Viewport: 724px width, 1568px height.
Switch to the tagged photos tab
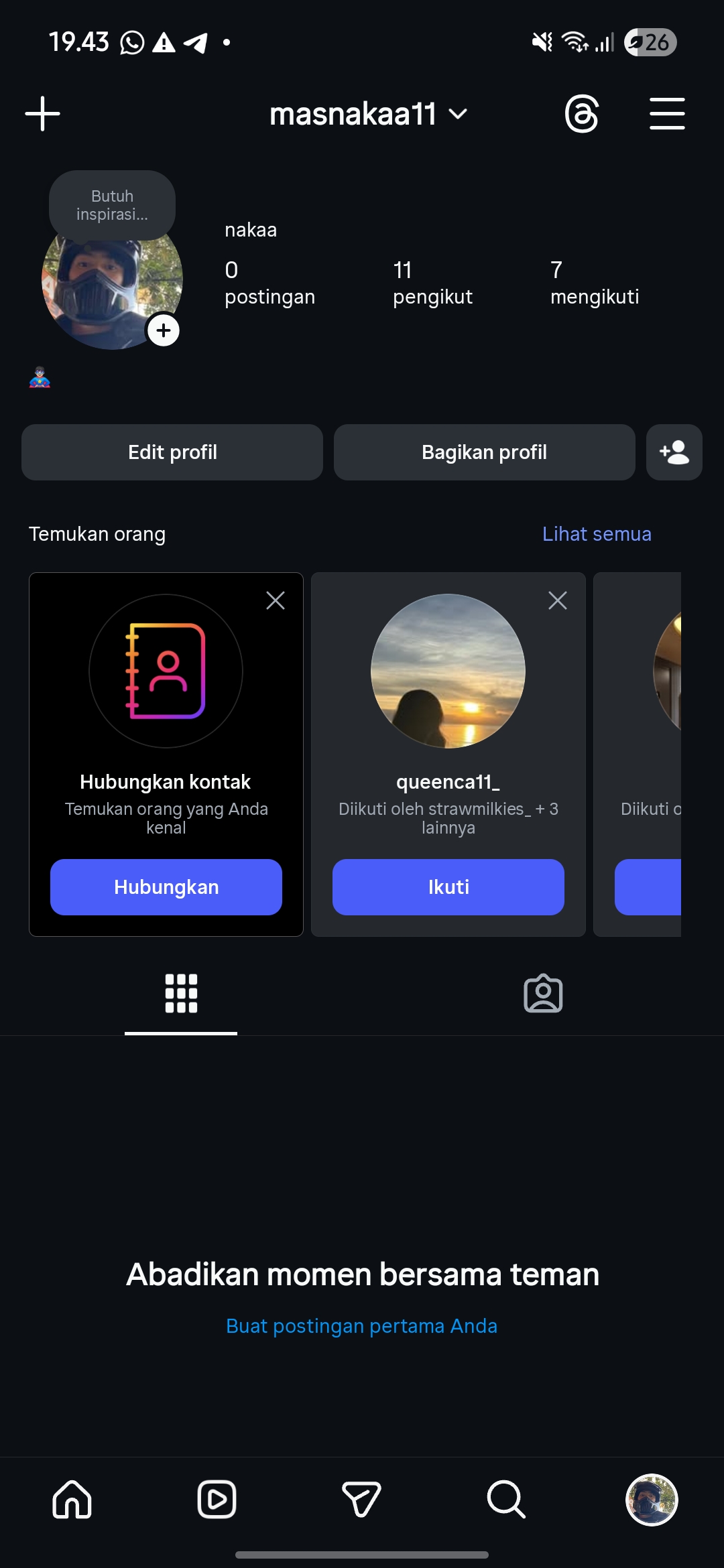coord(542,993)
